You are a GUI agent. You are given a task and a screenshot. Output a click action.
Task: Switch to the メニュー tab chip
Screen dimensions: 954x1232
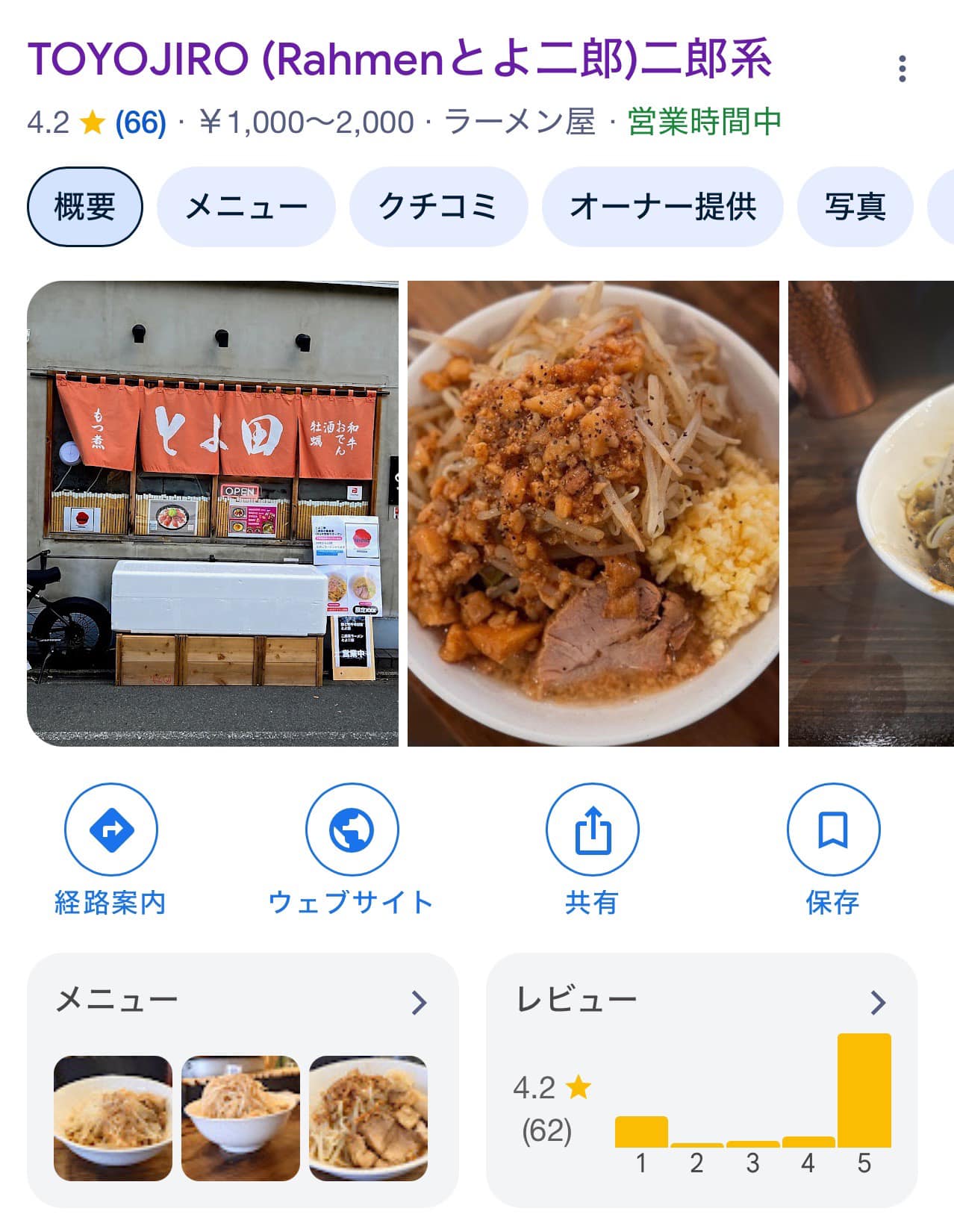(x=246, y=207)
